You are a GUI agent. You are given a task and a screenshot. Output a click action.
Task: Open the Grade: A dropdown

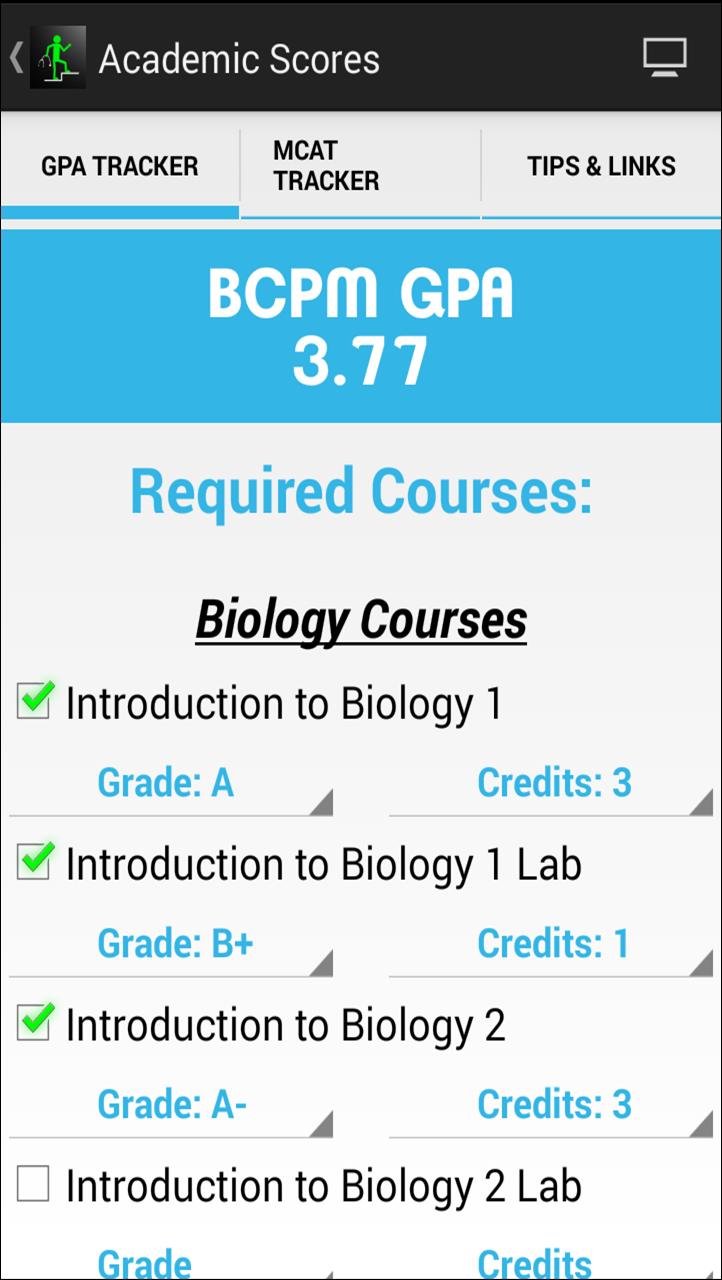170,783
